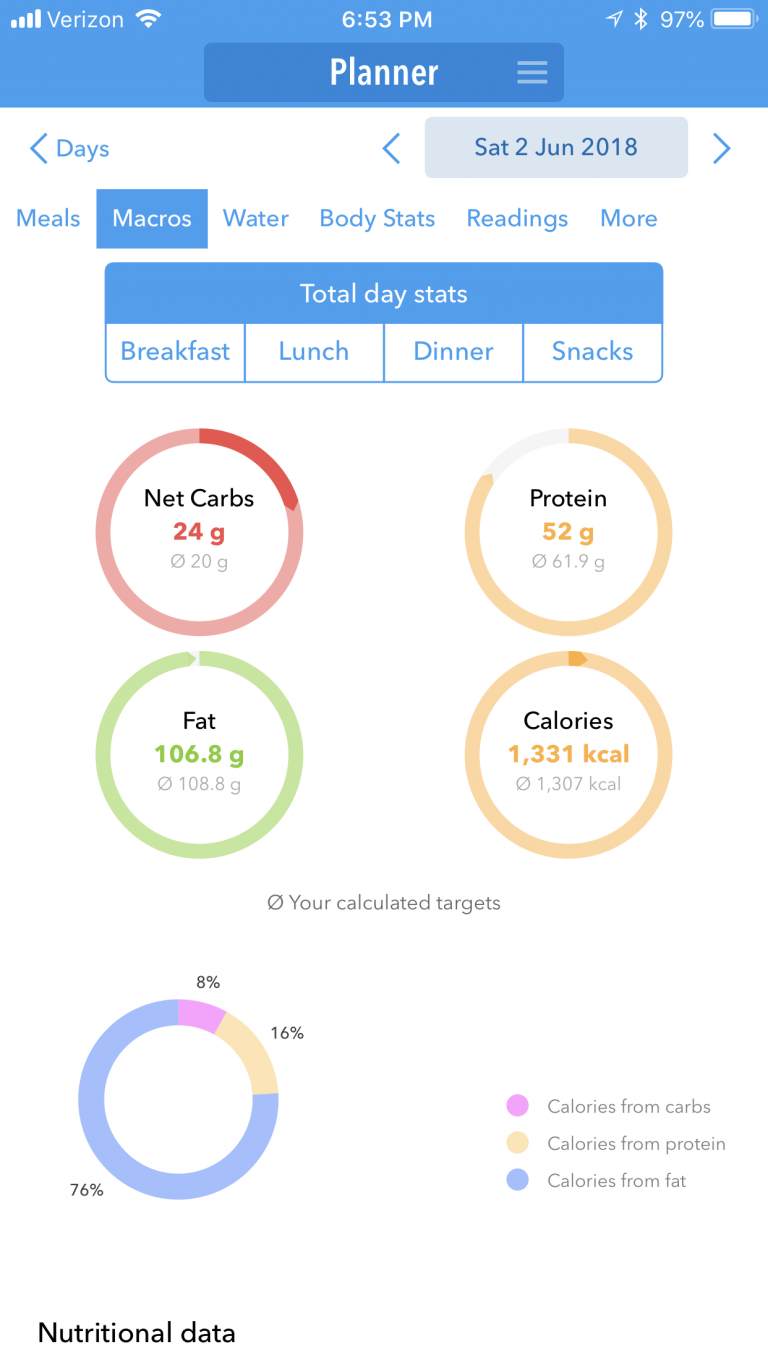768x1365 pixels.
Task: Switch to the Water tab
Action: click(x=256, y=218)
